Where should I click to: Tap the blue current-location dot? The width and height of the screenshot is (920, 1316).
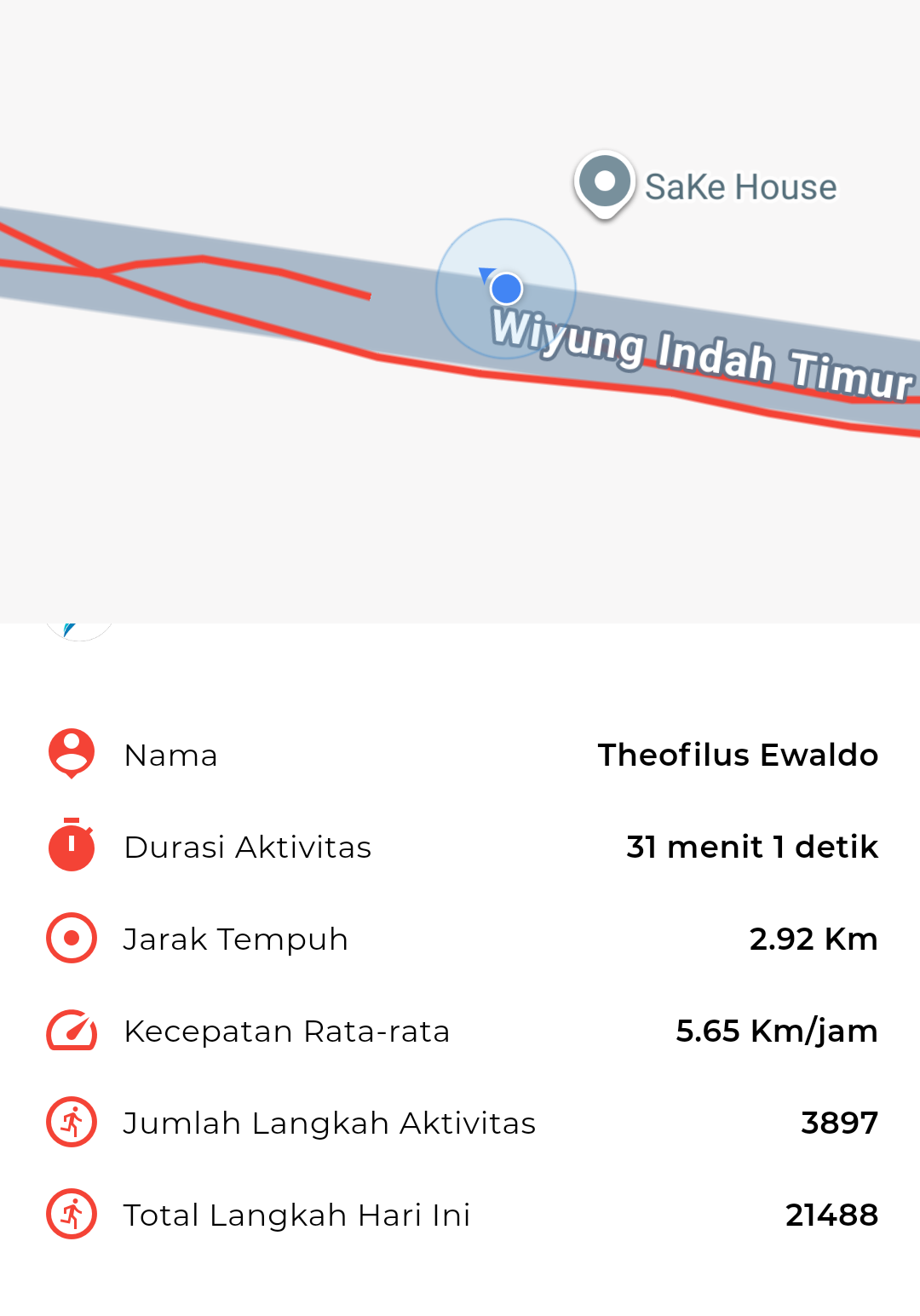click(507, 289)
